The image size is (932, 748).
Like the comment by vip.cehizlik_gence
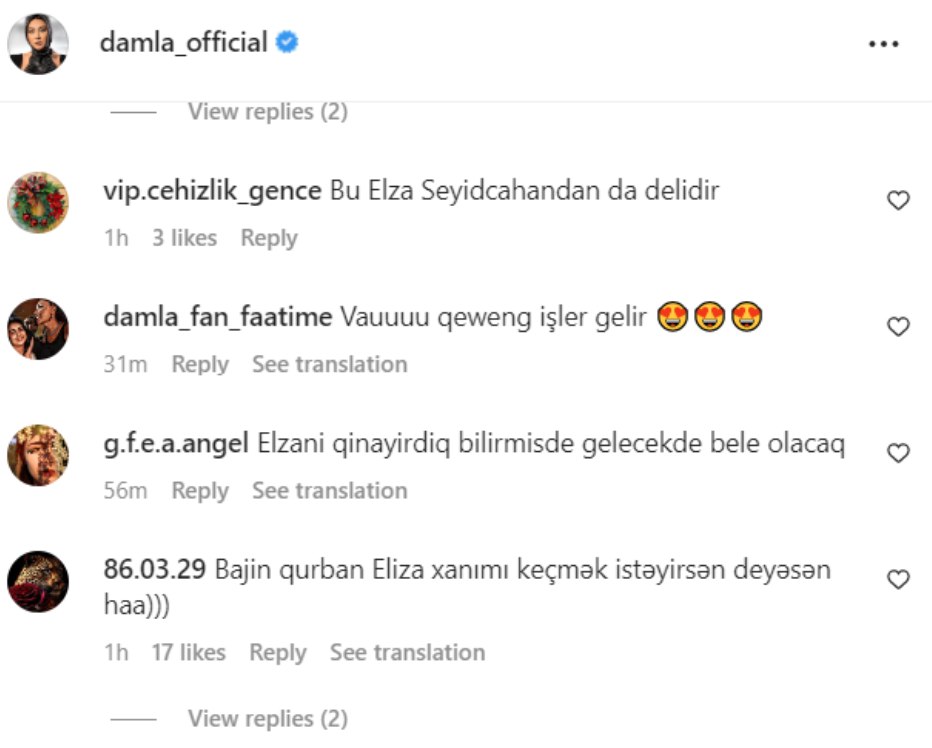pos(898,201)
